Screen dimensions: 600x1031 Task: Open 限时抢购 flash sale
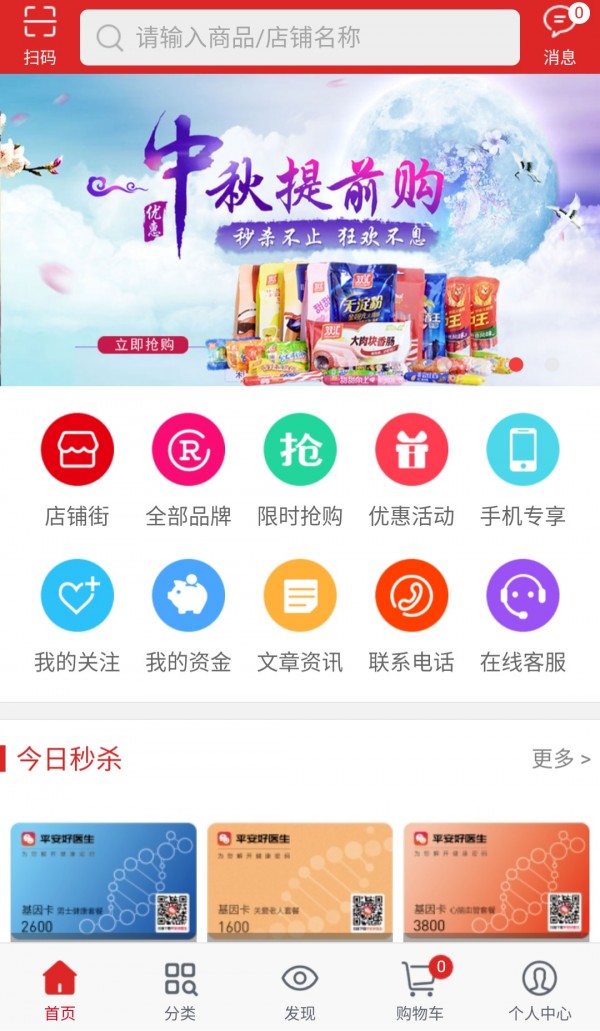(300, 470)
